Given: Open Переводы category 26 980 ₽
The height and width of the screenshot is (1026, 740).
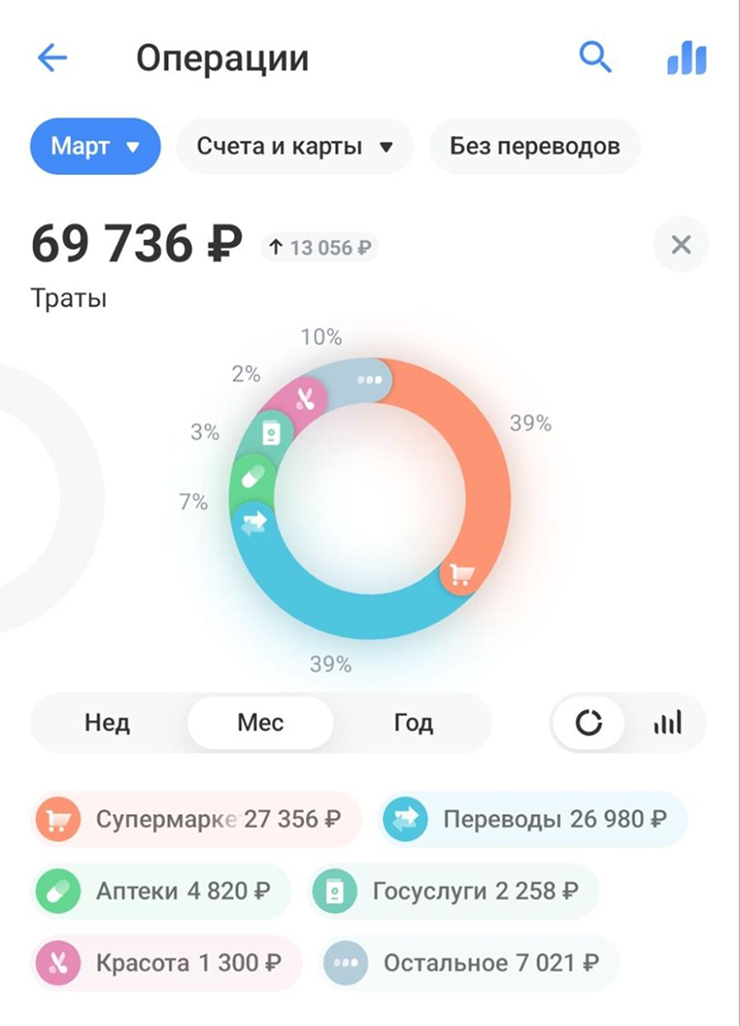Looking at the screenshot, I should (x=533, y=820).
